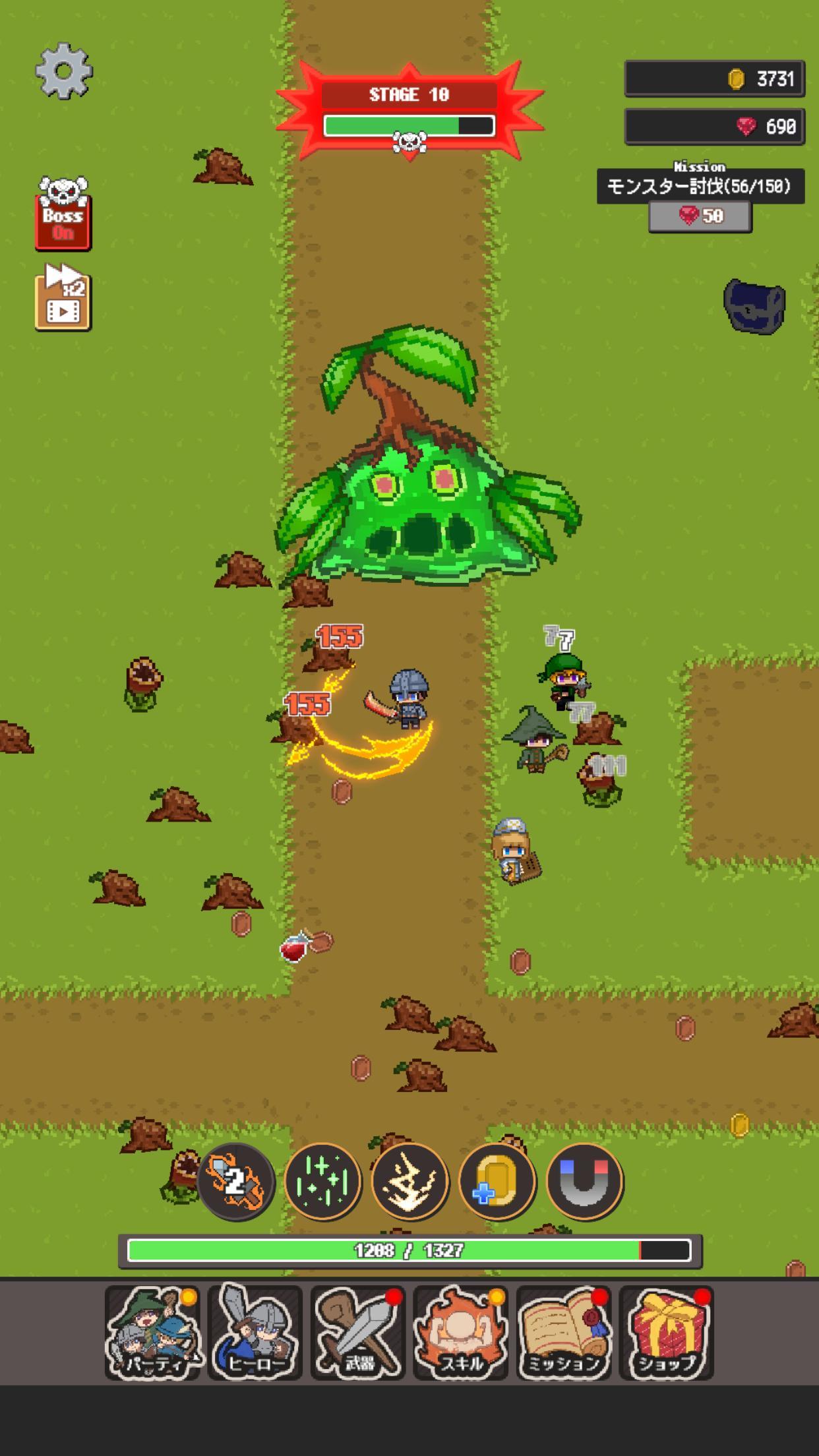Go to the ショップ tab
This screenshot has width=819, height=1456.
coord(667,1333)
